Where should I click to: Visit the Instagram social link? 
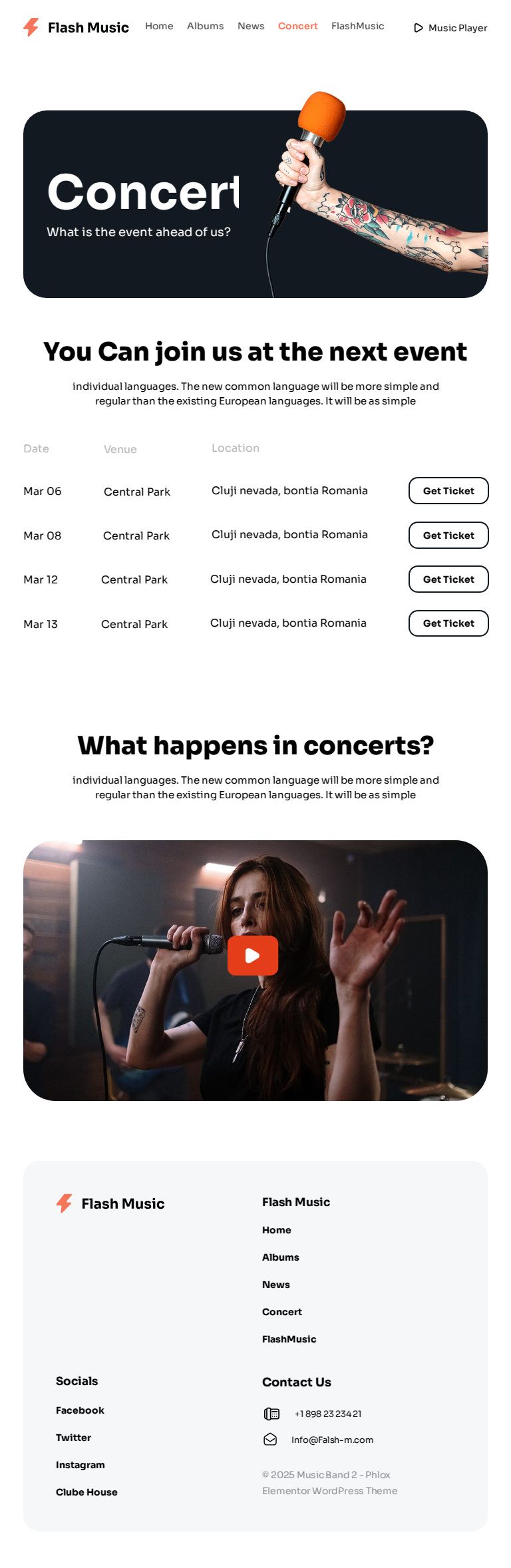(80, 1465)
